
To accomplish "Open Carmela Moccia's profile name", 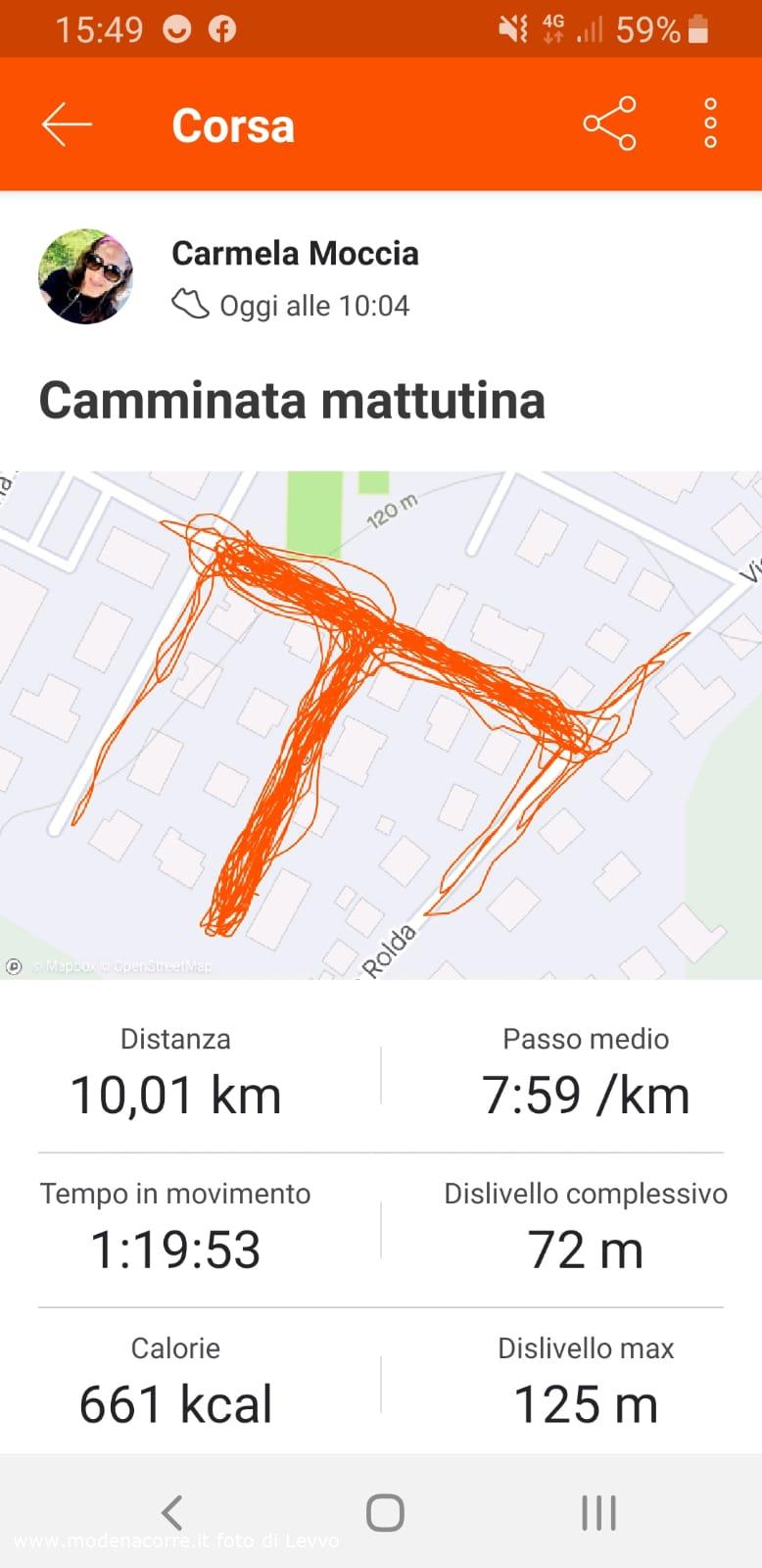I will coord(295,254).
